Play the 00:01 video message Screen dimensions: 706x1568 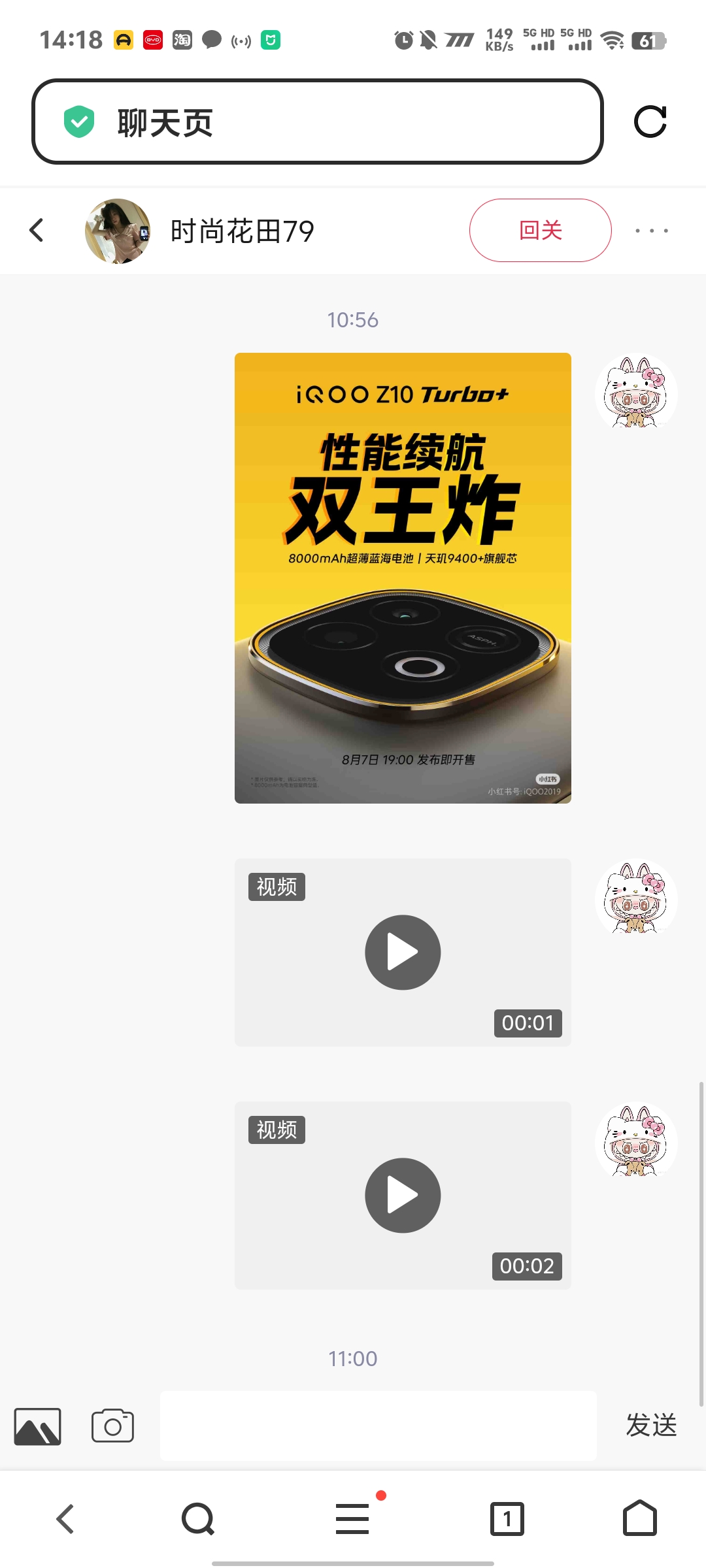coord(403,952)
